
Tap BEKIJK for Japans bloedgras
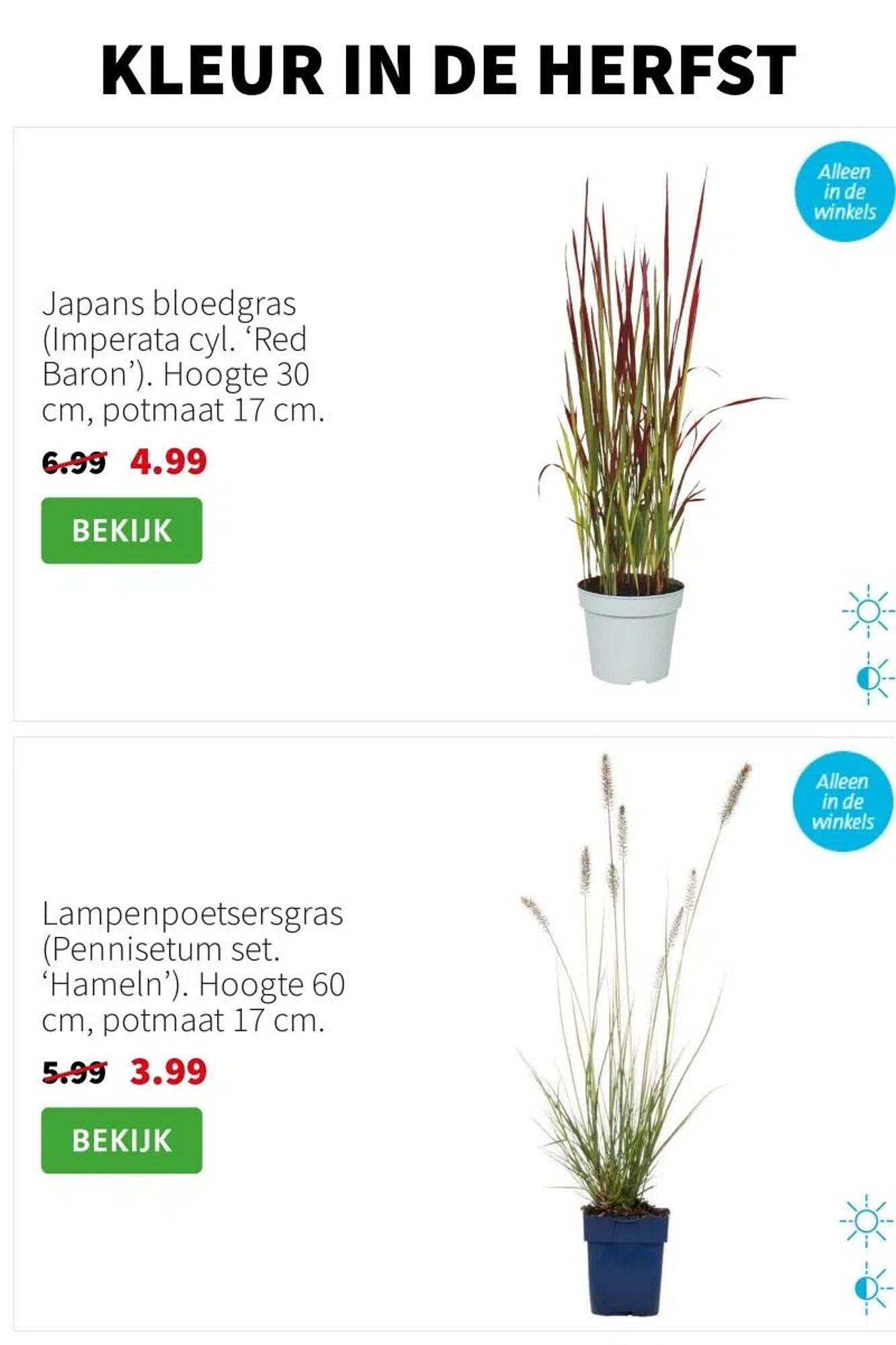pyautogui.click(x=122, y=531)
